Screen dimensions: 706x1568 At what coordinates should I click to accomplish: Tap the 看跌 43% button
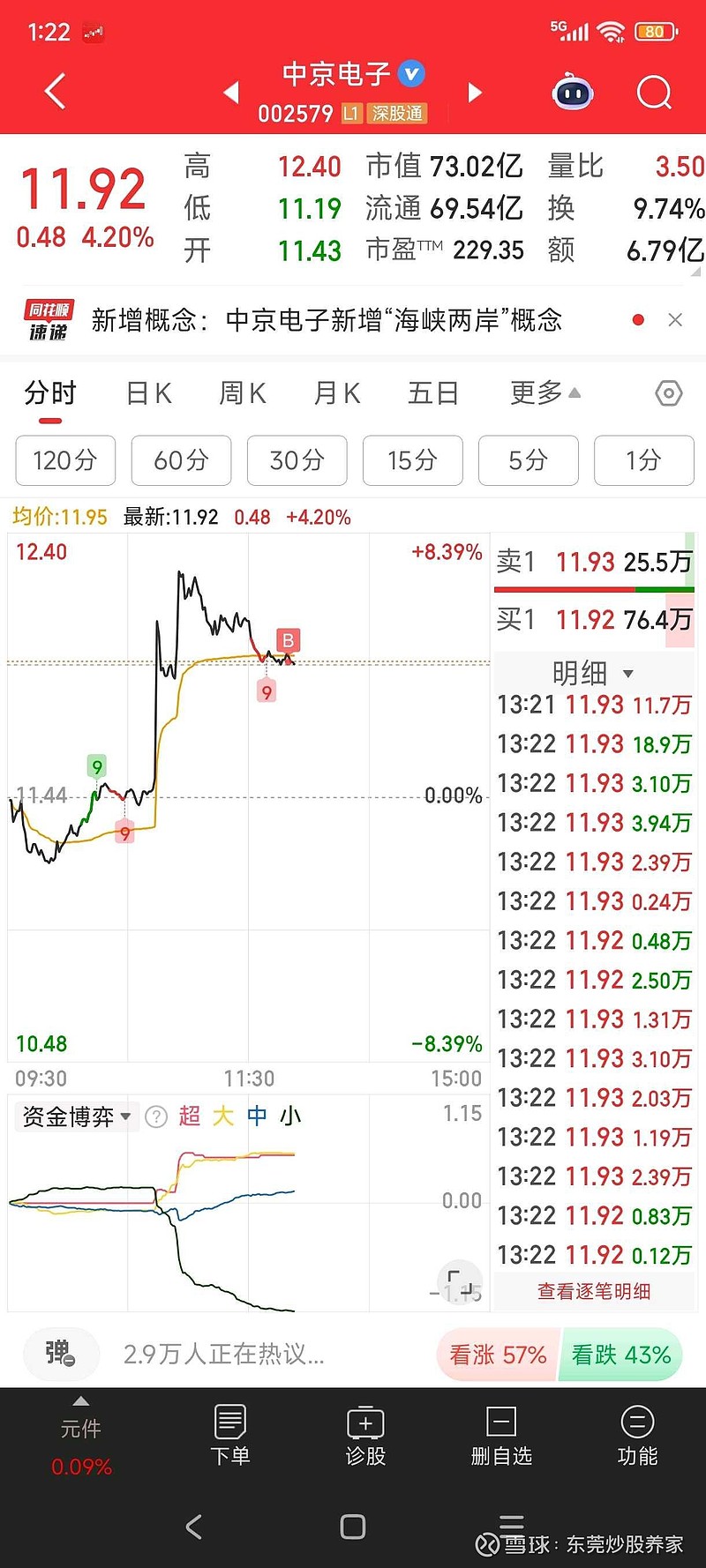(x=620, y=1355)
